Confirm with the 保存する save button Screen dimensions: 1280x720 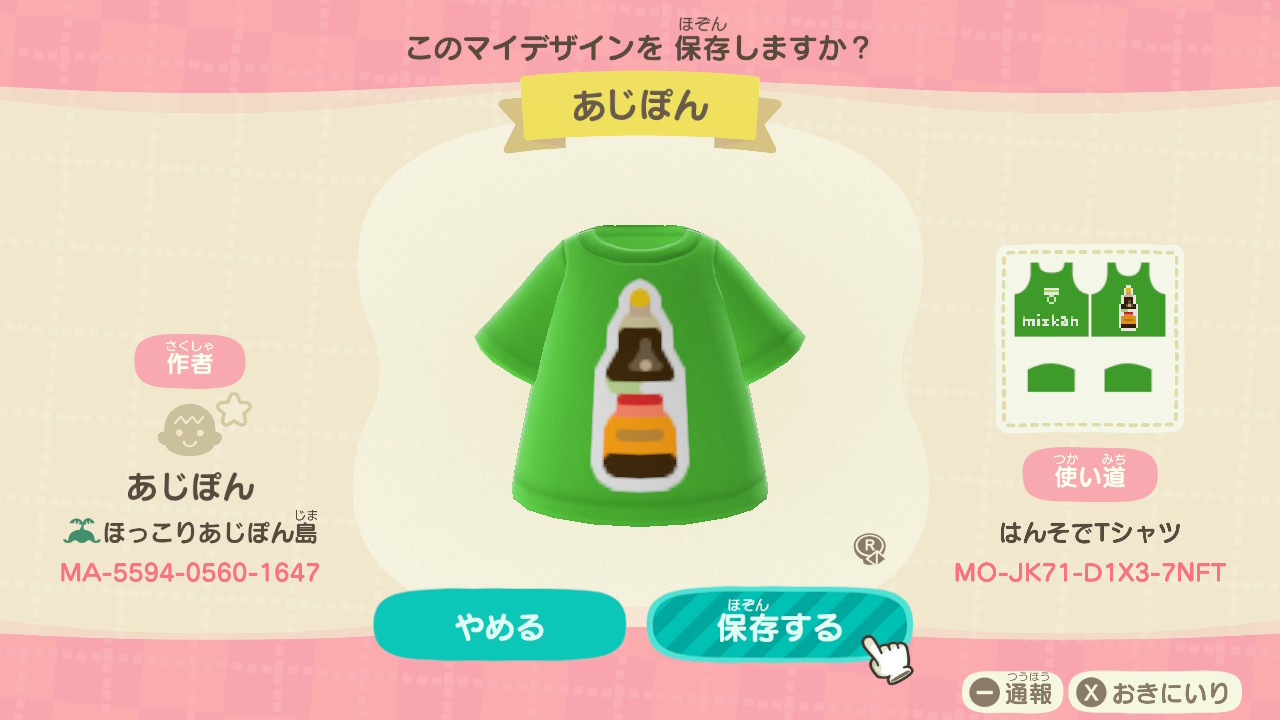click(779, 626)
